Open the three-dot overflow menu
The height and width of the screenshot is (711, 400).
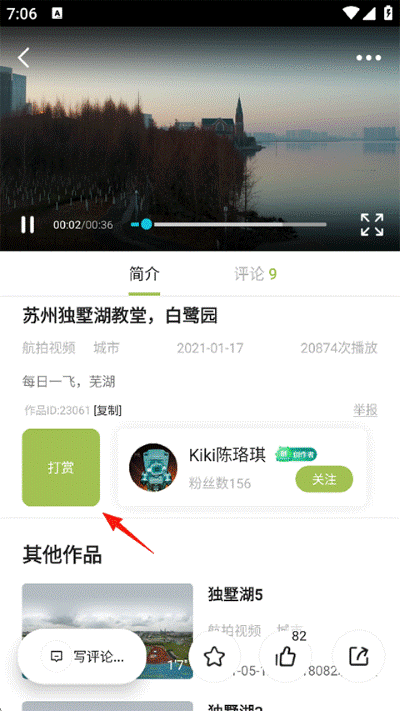tap(369, 58)
